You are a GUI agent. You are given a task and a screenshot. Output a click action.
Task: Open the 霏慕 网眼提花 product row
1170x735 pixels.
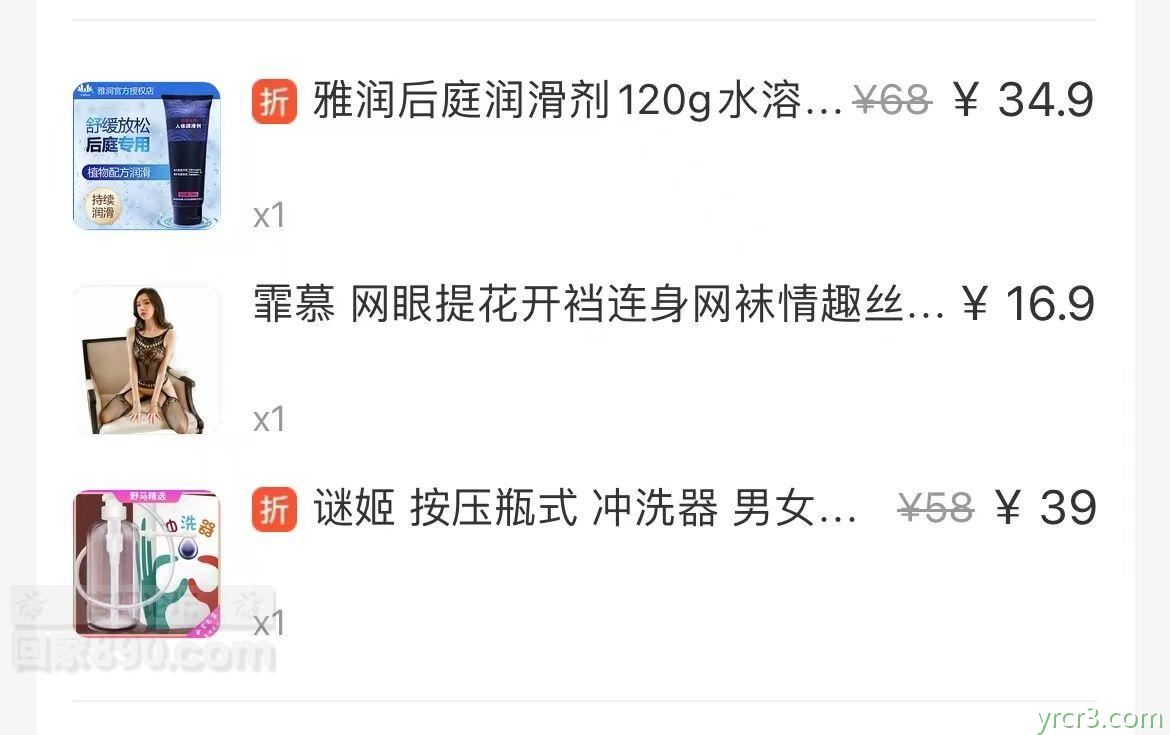click(597, 305)
